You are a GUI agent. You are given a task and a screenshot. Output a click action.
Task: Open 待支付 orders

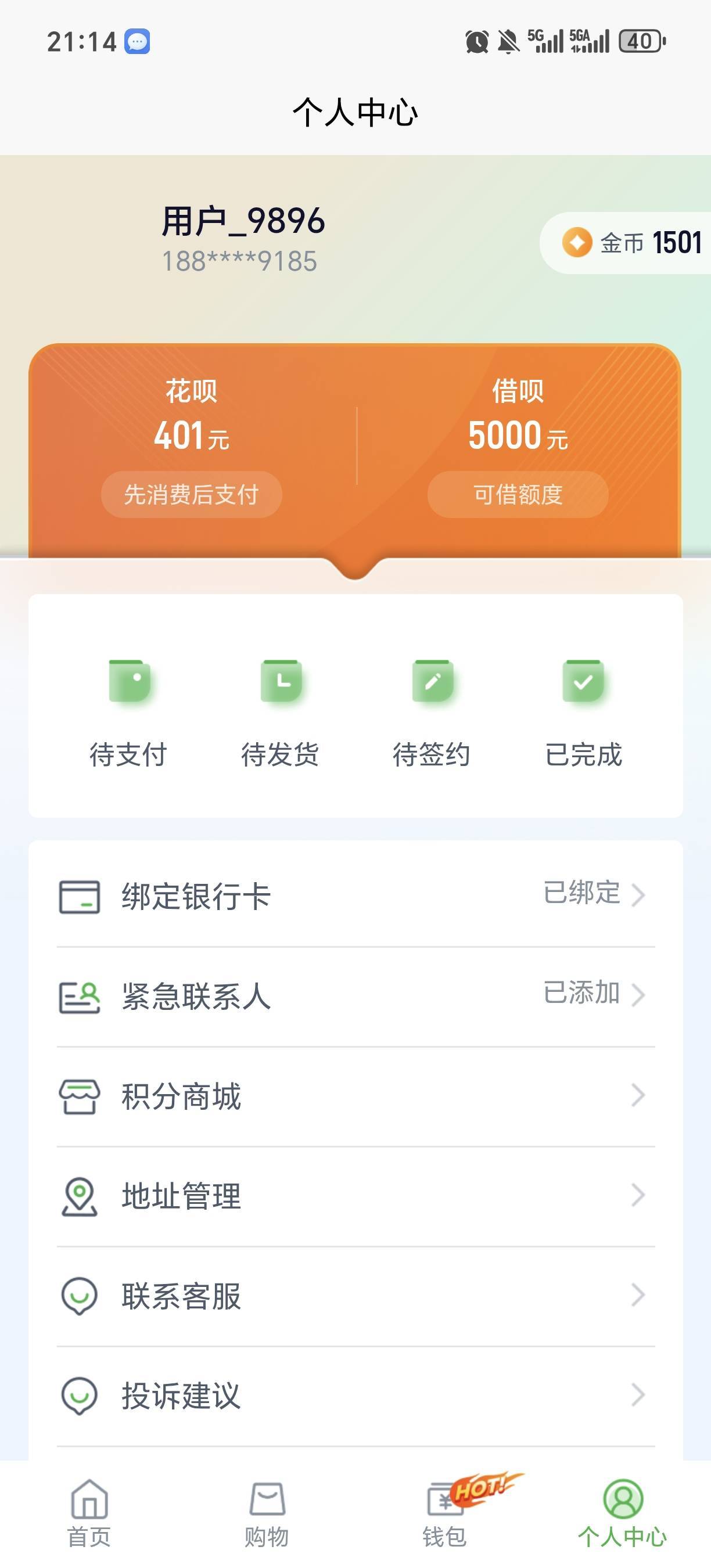(x=128, y=713)
